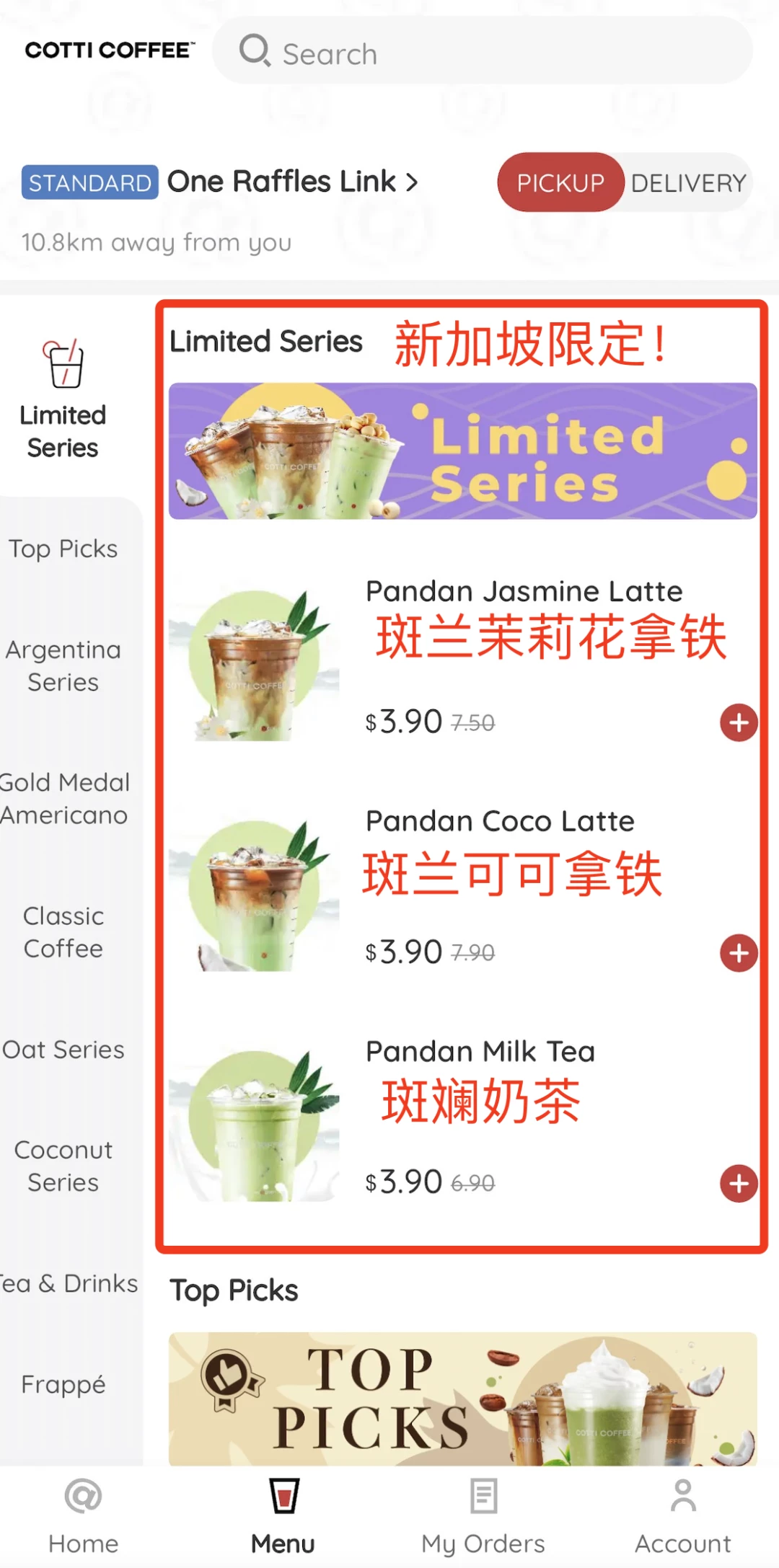
Task: Open Pandan Milk Tea details
Action: pyautogui.click(x=480, y=1052)
